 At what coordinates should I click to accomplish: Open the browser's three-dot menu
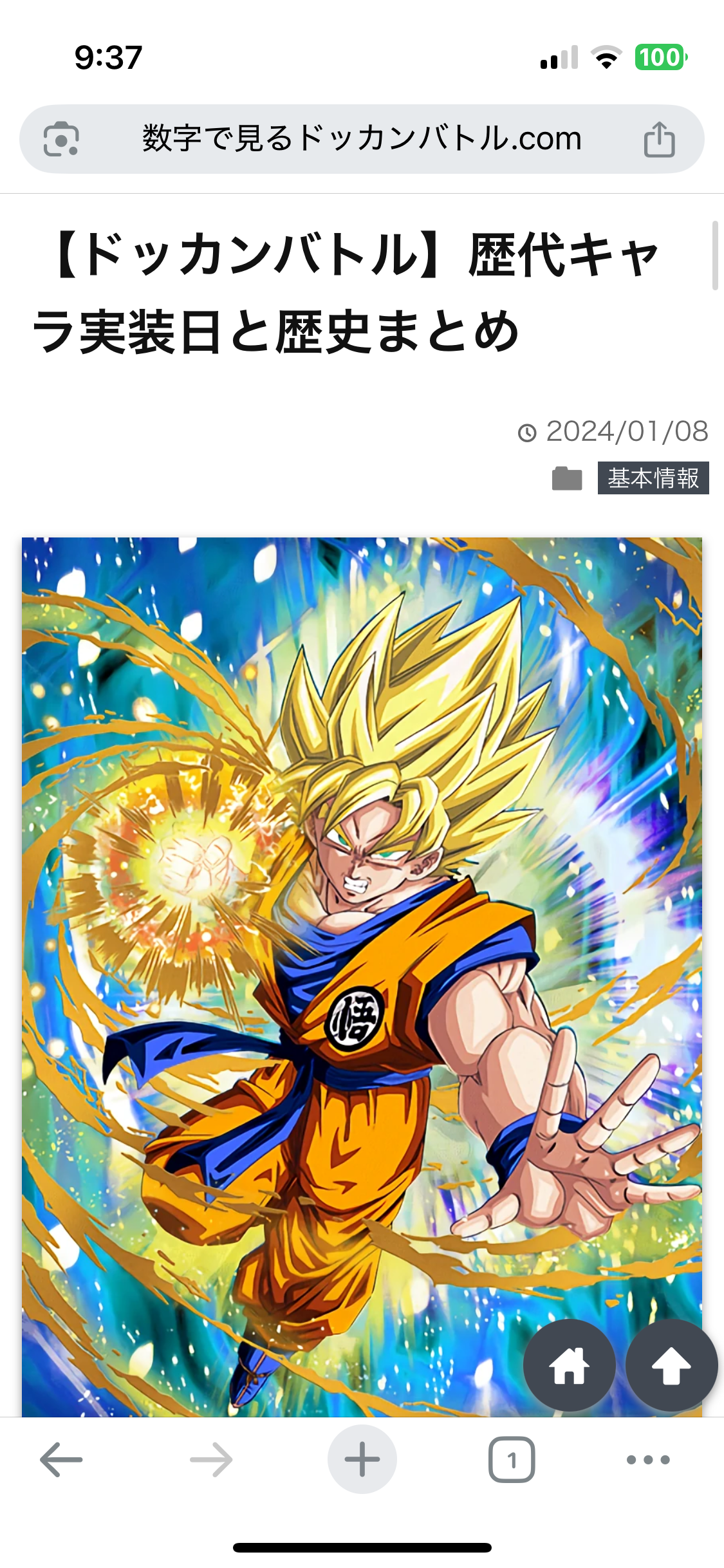[x=648, y=1459]
